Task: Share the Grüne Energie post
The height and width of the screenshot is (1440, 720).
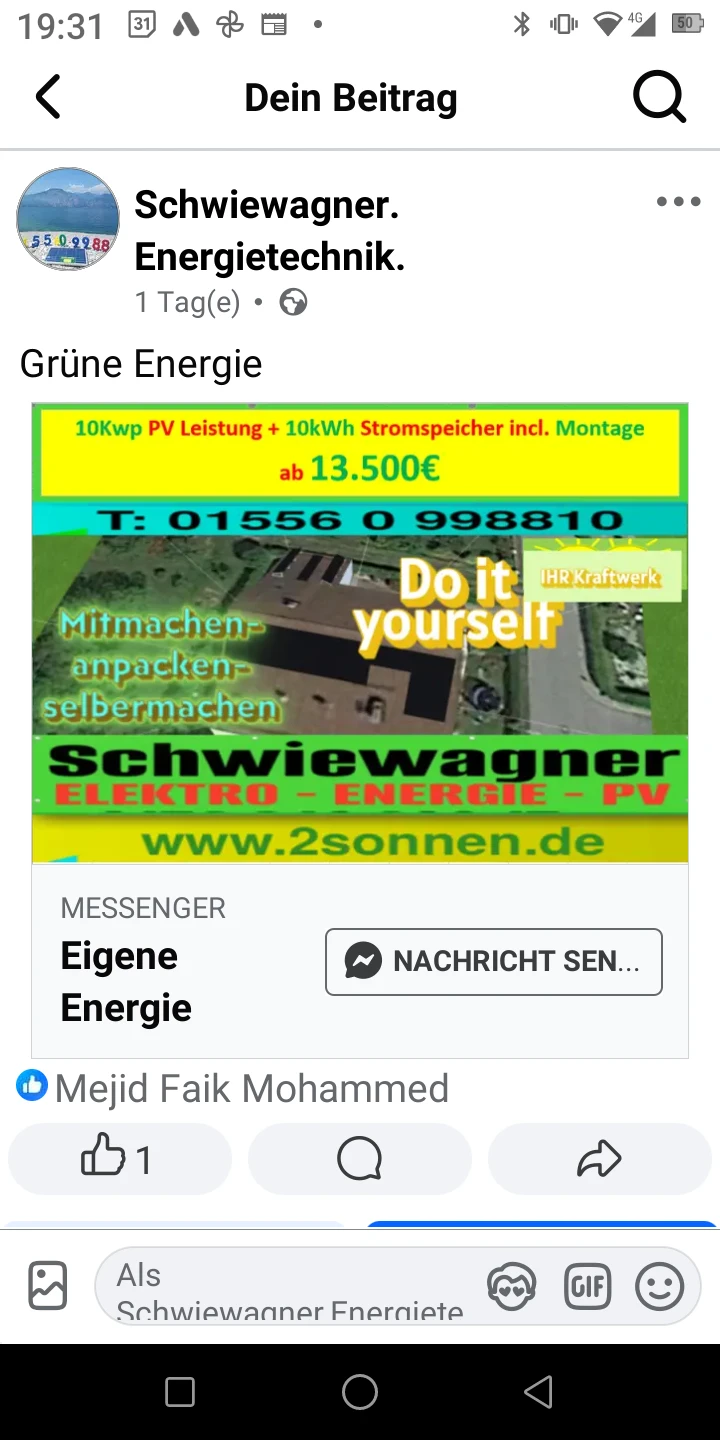Action: click(x=599, y=1160)
